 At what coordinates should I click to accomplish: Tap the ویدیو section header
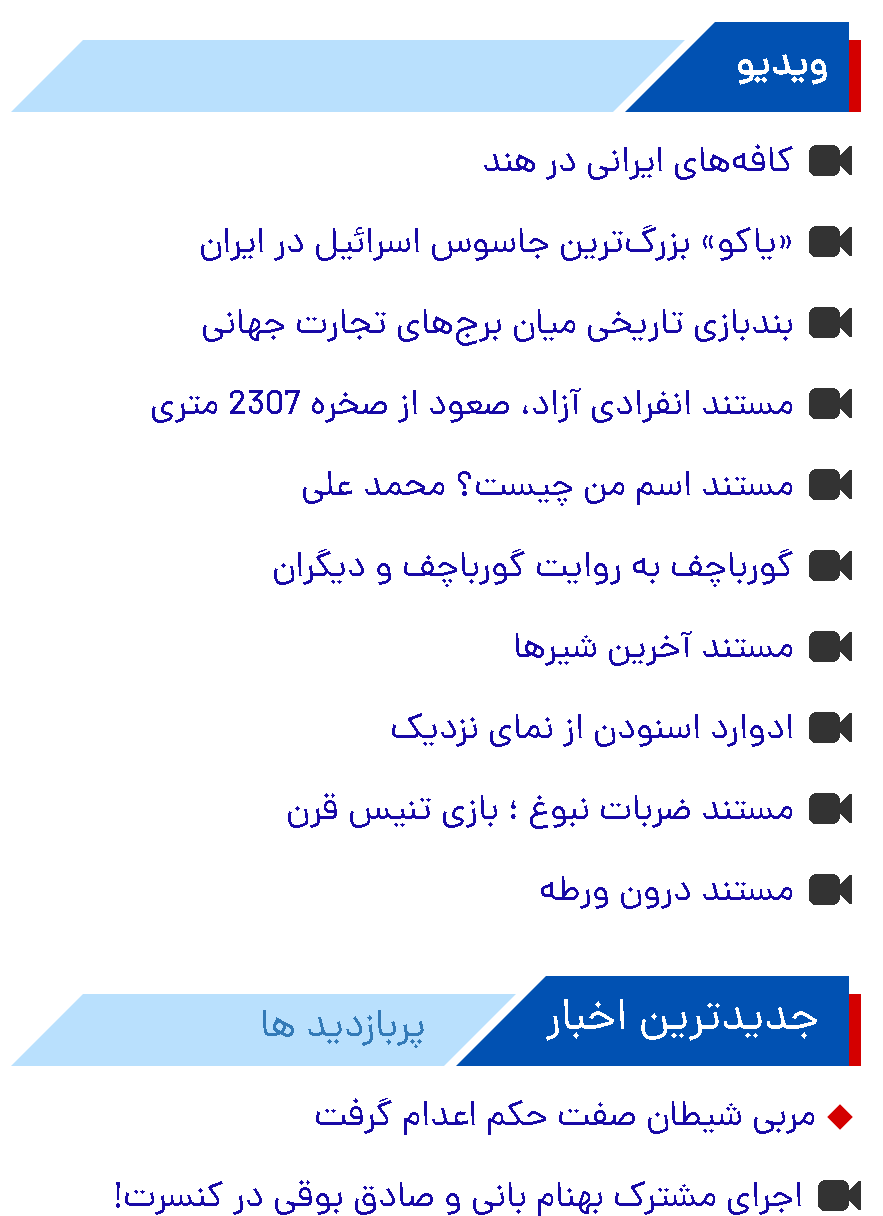click(782, 66)
